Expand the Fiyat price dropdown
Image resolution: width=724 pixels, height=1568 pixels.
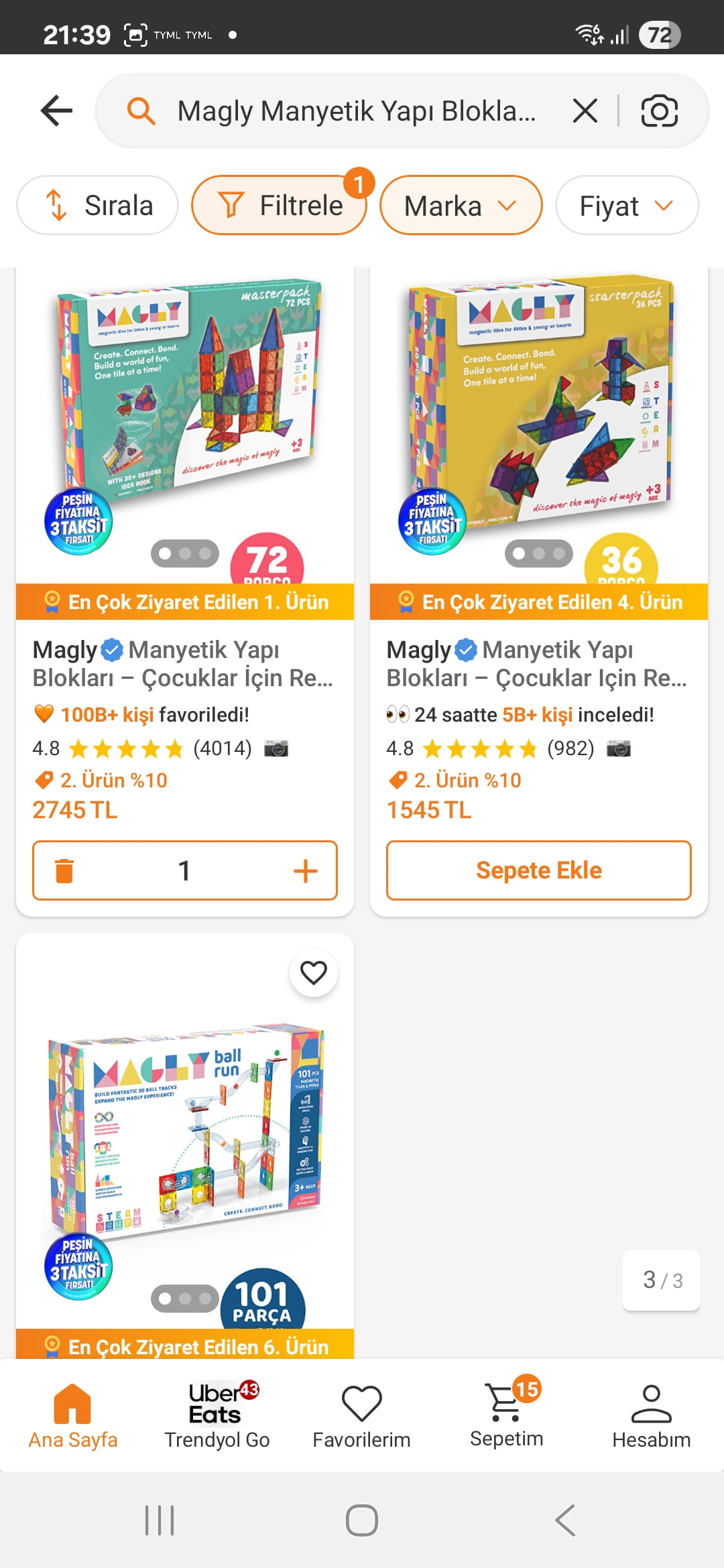[x=626, y=206]
